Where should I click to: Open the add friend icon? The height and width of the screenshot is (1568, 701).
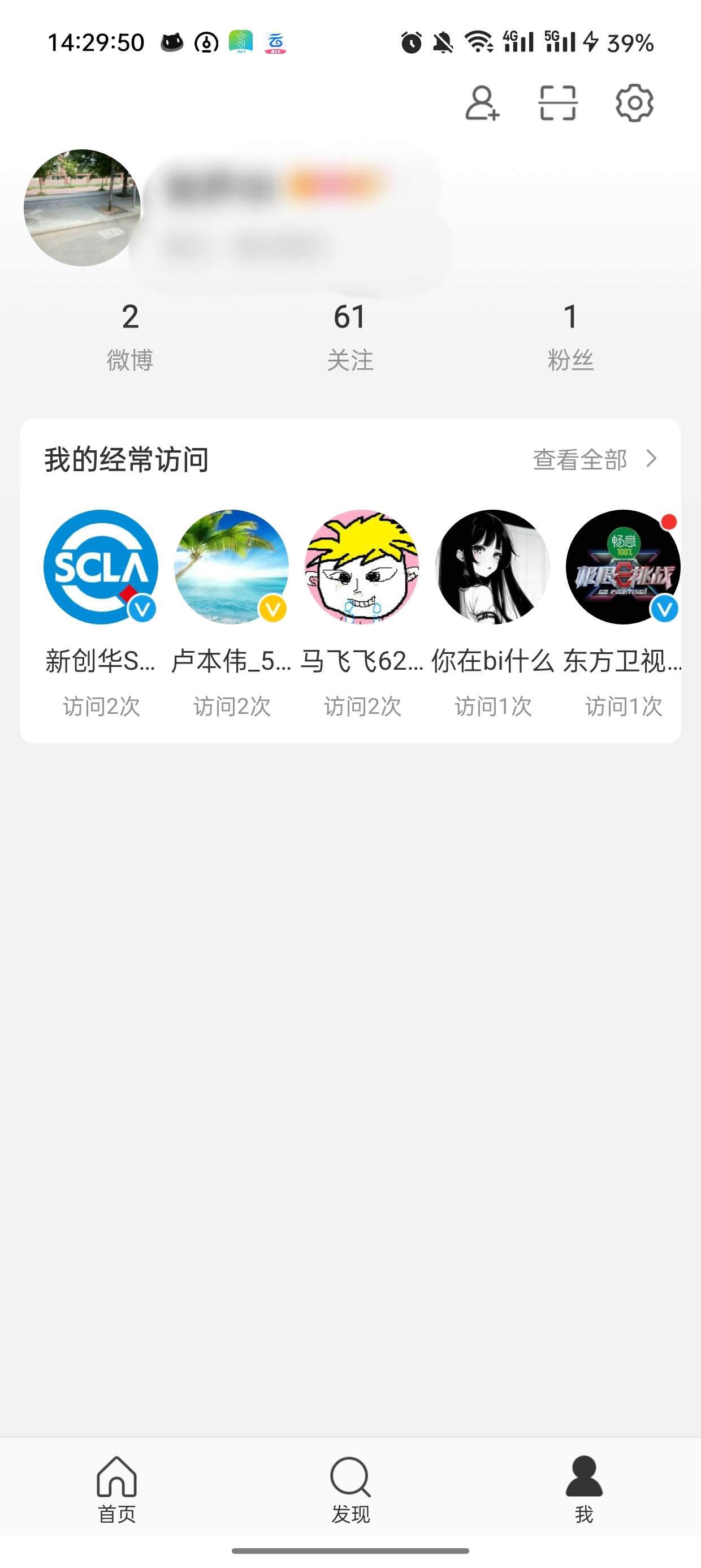pos(482,103)
